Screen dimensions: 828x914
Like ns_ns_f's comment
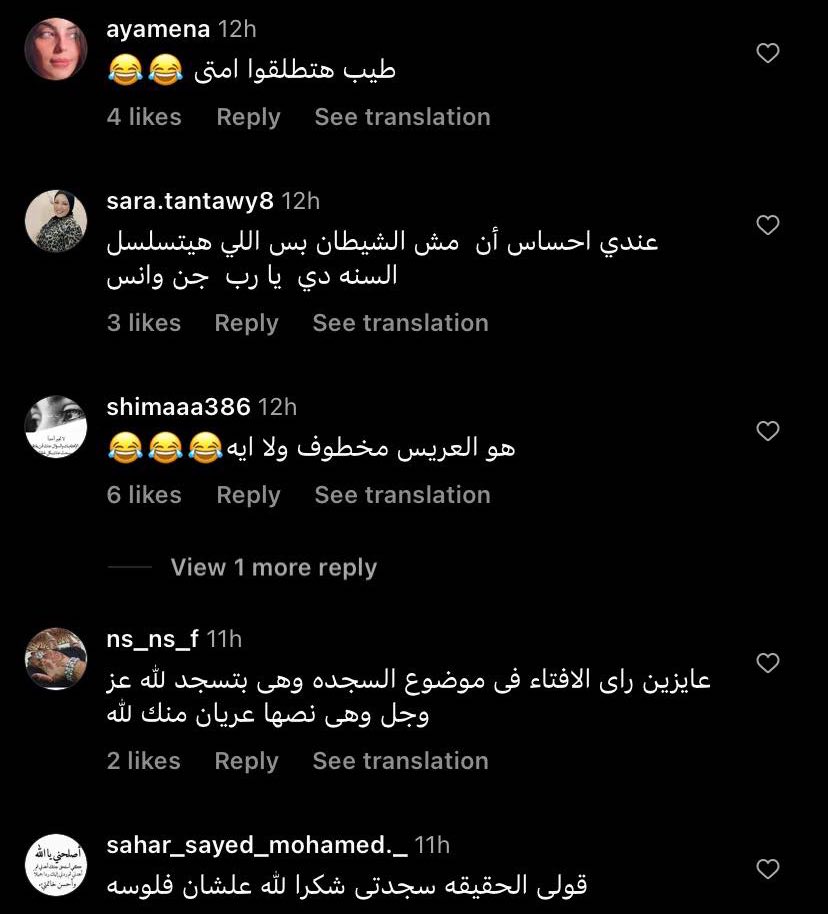coord(768,663)
